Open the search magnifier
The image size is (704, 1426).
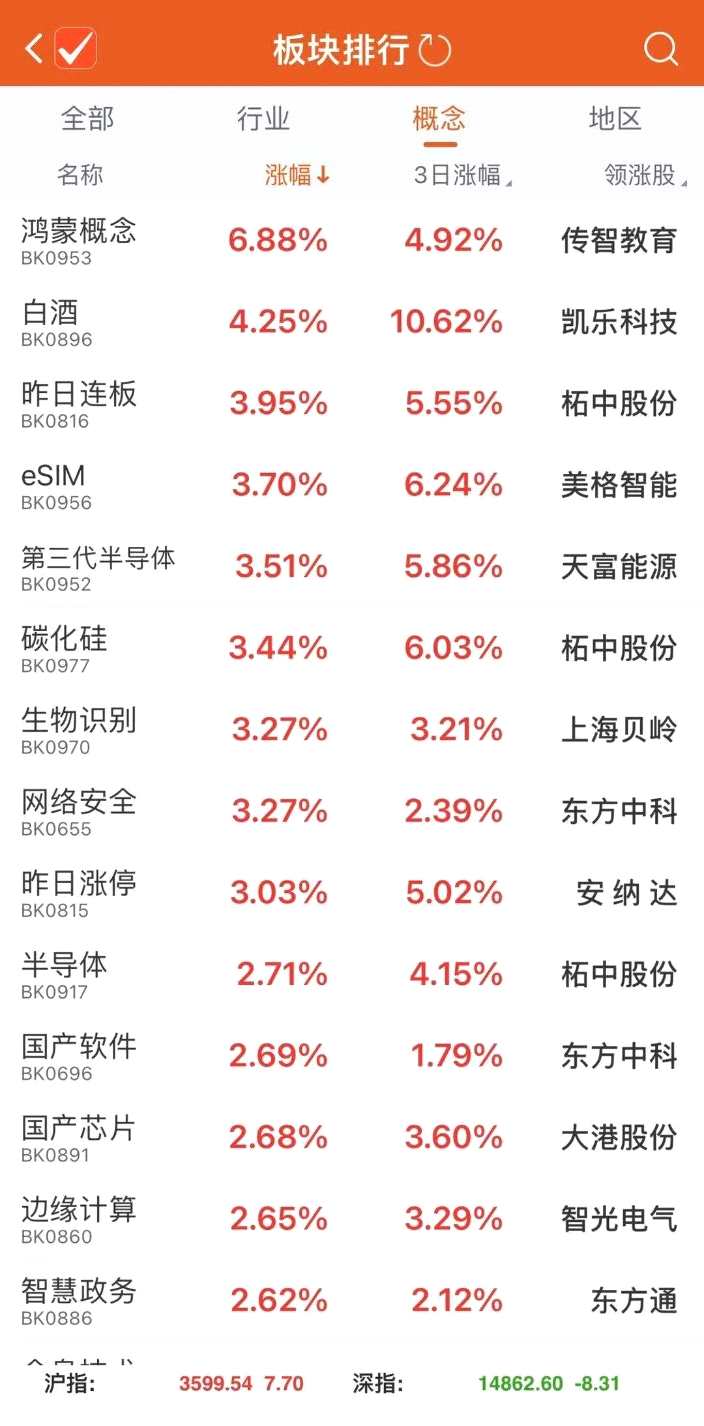coord(660,49)
